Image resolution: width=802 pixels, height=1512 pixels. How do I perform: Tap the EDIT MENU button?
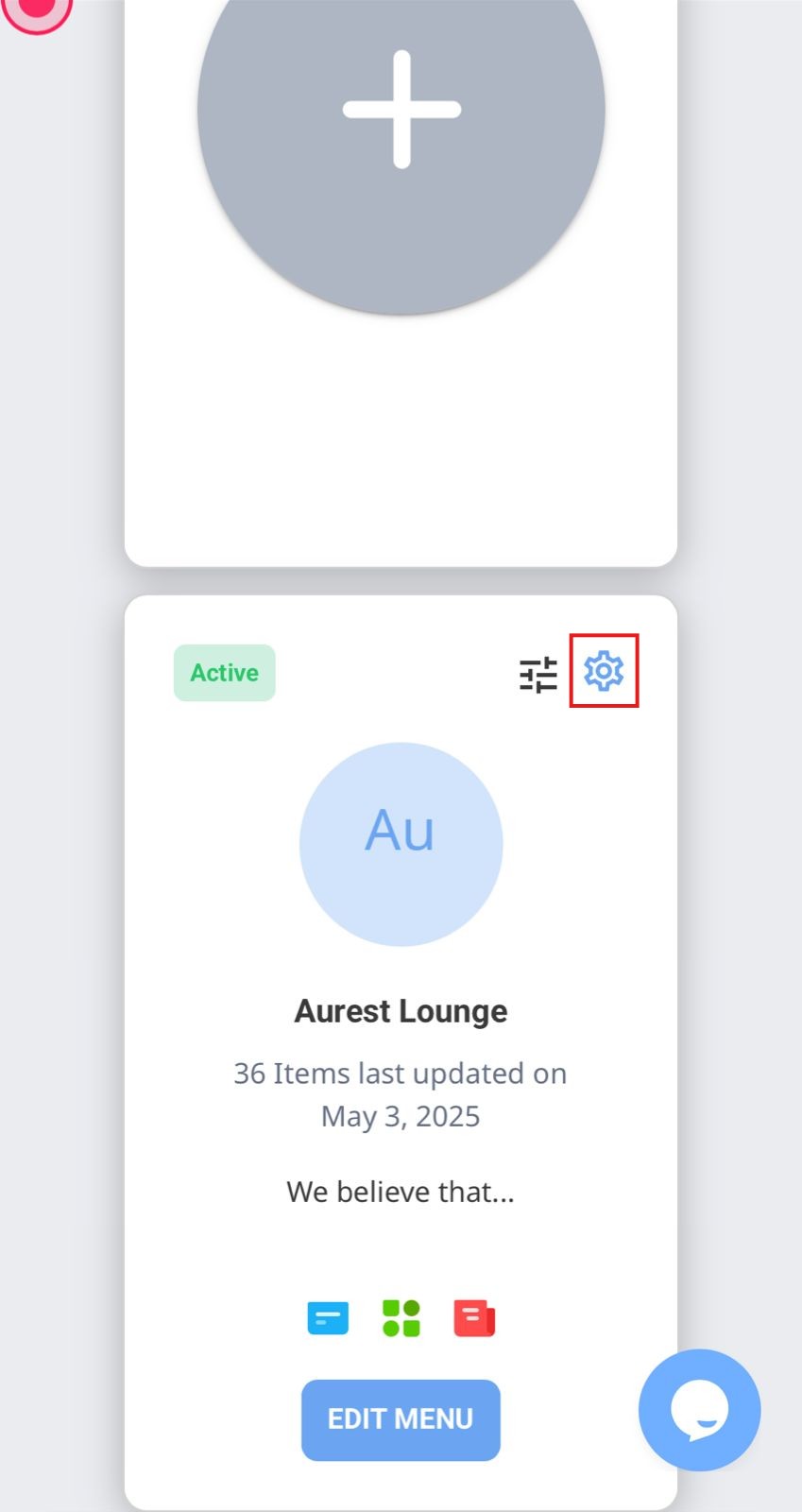pos(401,1419)
